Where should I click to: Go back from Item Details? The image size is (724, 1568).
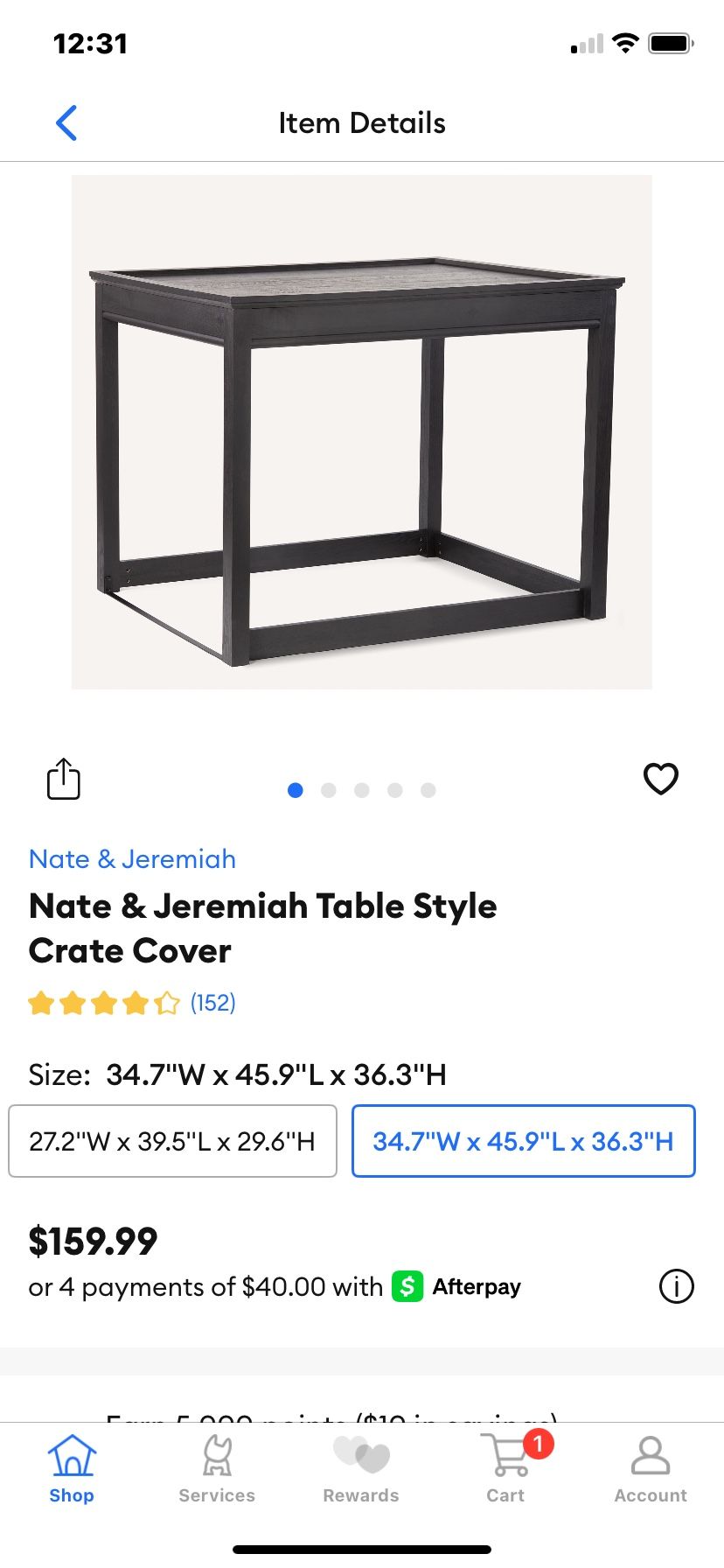tap(66, 123)
